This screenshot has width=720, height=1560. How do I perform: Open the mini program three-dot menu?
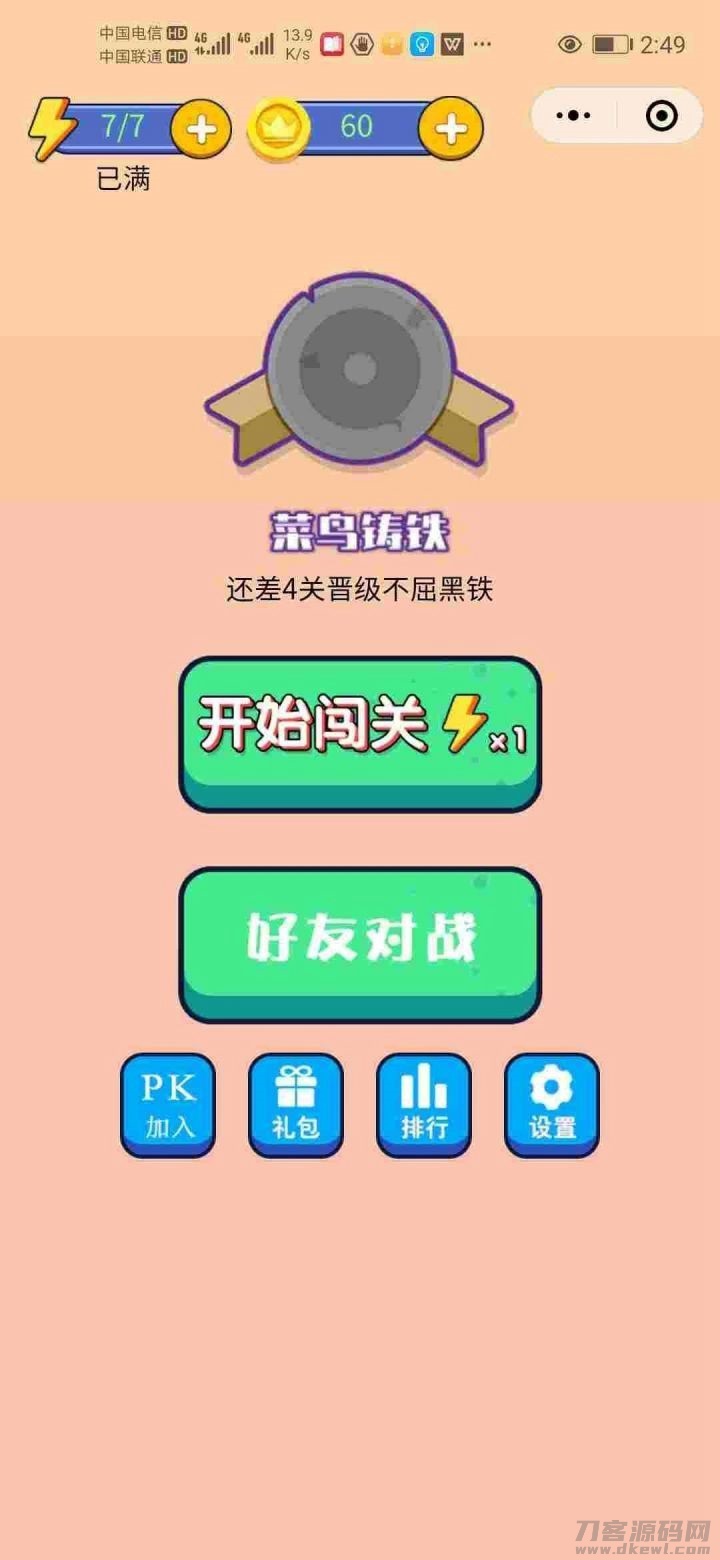[573, 116]
